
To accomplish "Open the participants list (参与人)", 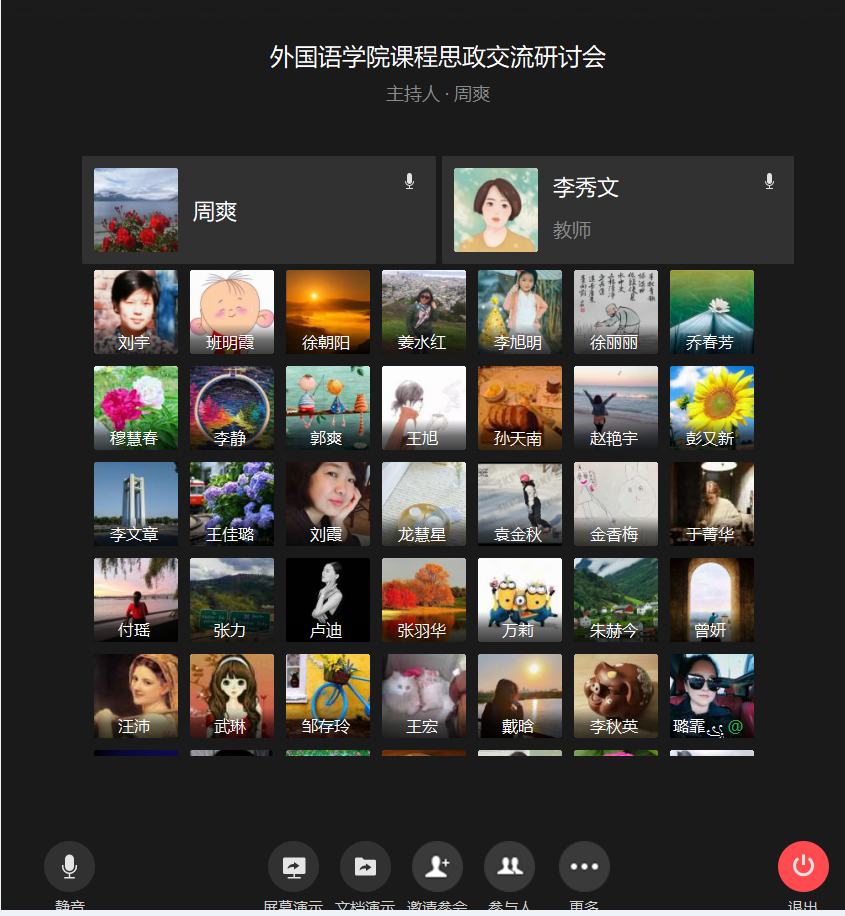I will point(509,866).
